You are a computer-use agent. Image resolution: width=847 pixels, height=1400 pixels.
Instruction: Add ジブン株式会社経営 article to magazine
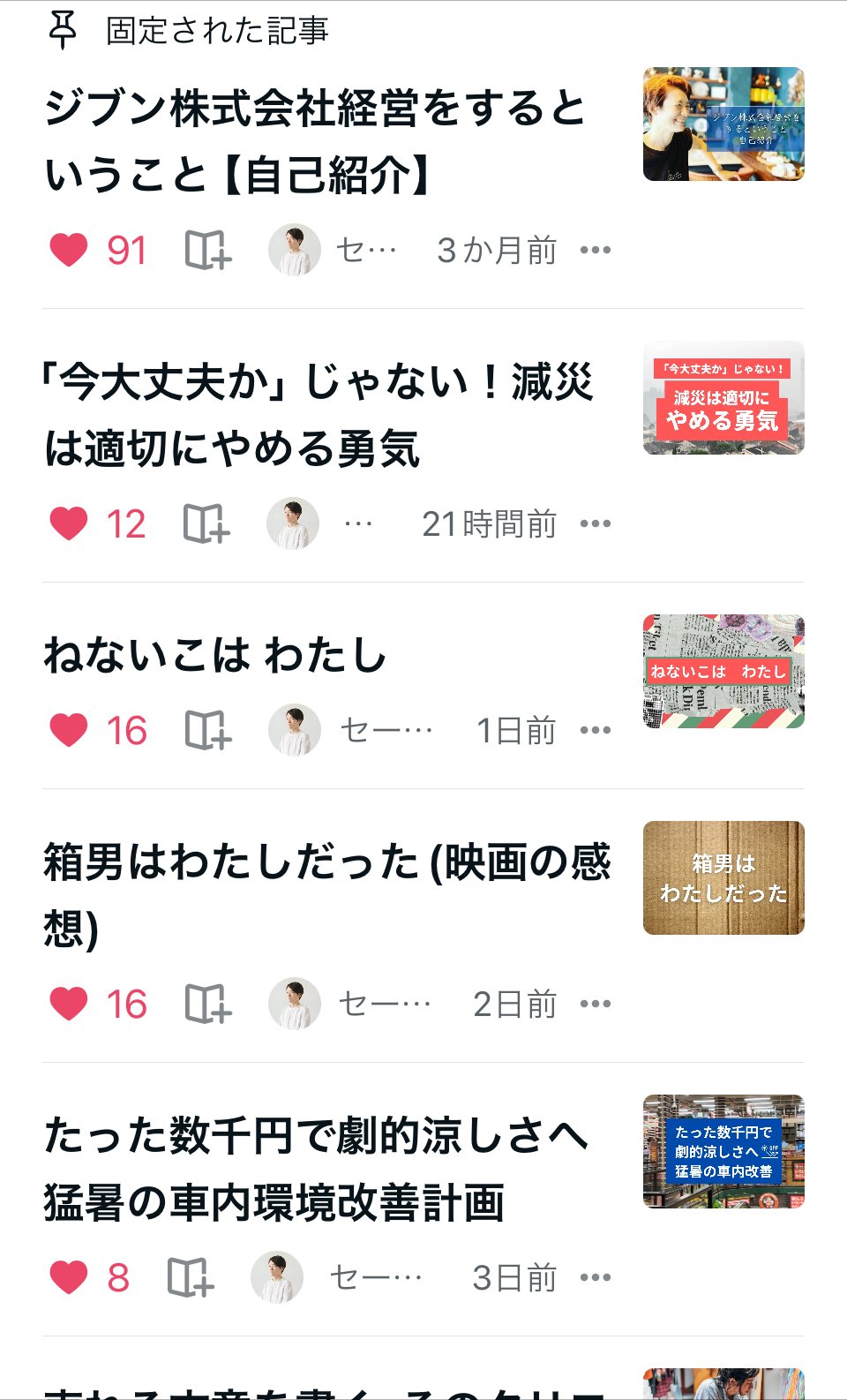207,251
